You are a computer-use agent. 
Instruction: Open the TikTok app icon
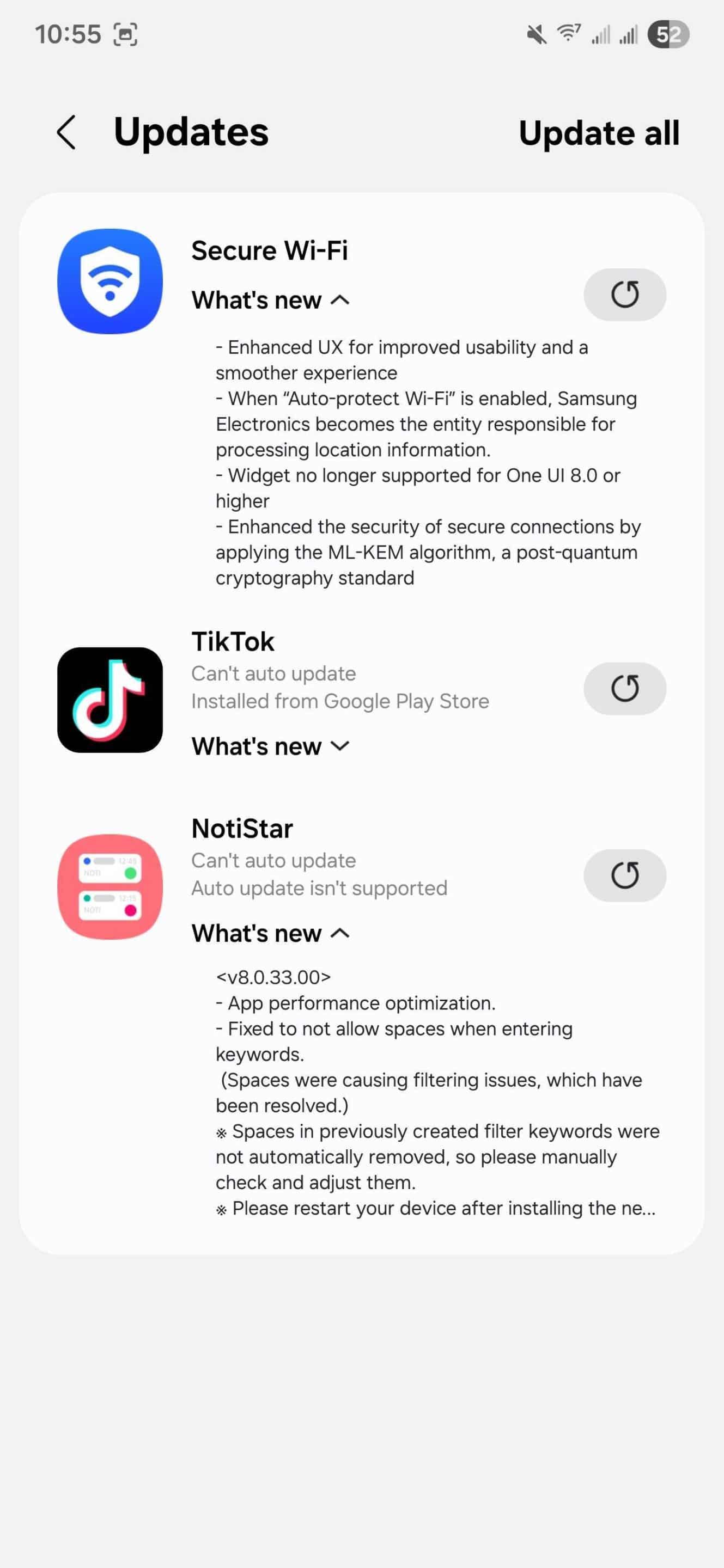pos(110,700)
